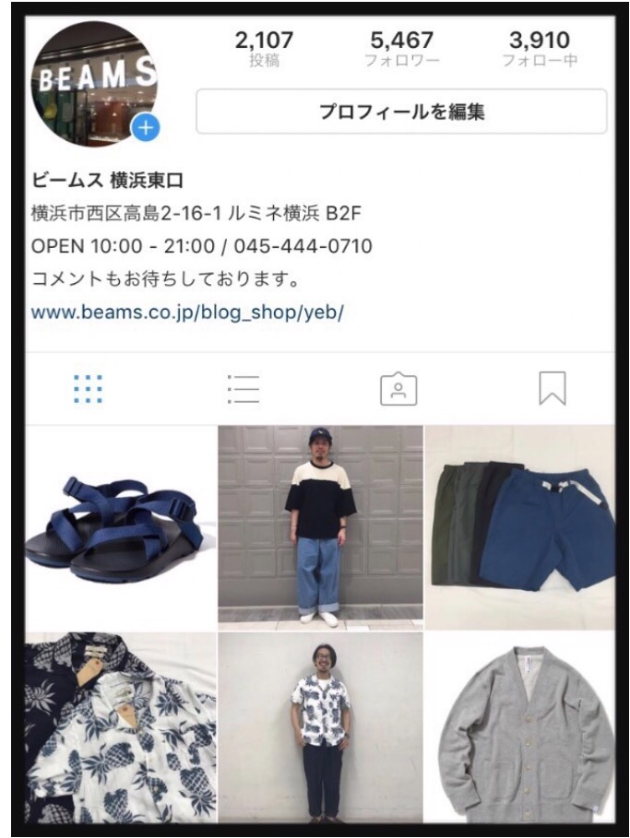Switch to the list view tab
Image resolution: width=630 pixels, height=838 pixels.
tap(243, 388)
